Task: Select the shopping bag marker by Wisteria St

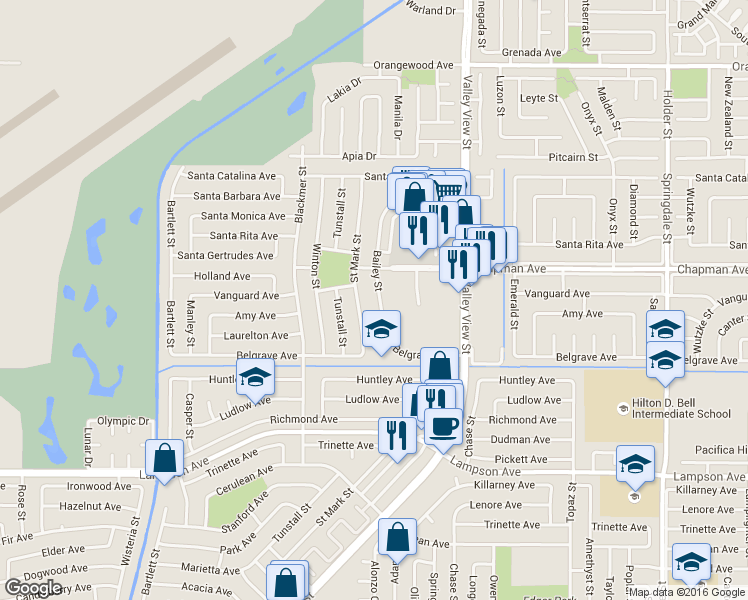Action: [x=163, y=458]
